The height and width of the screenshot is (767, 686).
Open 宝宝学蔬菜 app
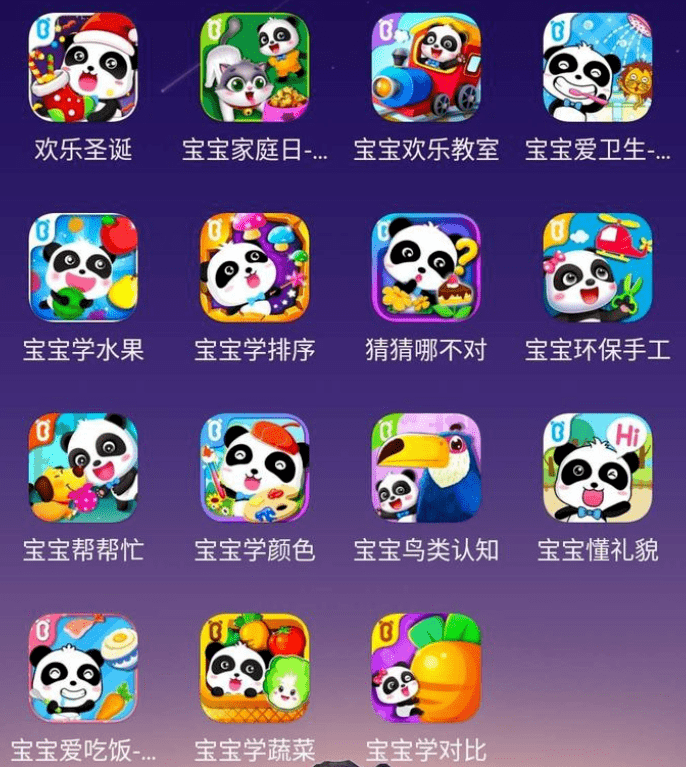[255, 667]
